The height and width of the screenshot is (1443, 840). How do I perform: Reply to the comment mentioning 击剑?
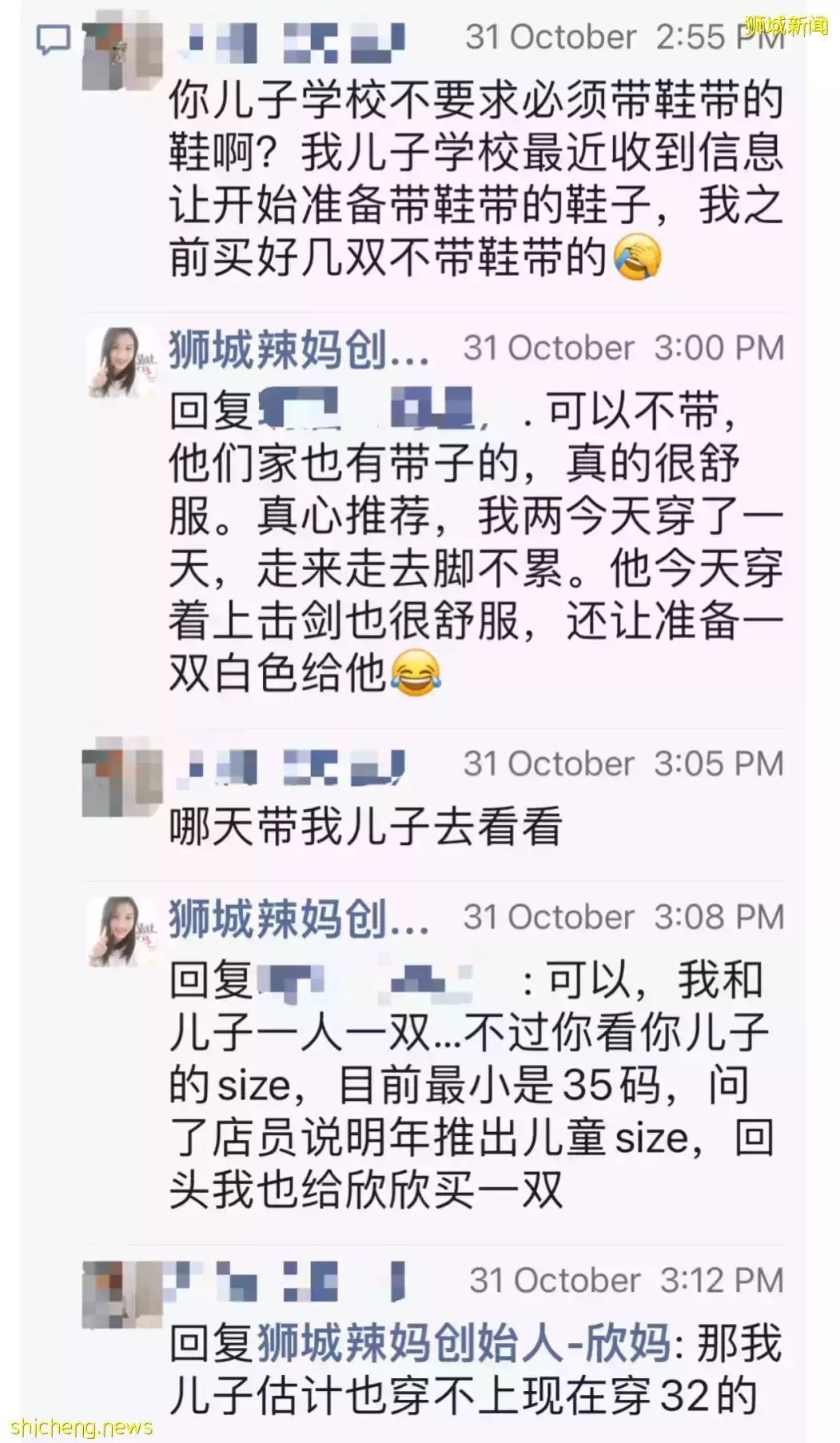point(475,542)
